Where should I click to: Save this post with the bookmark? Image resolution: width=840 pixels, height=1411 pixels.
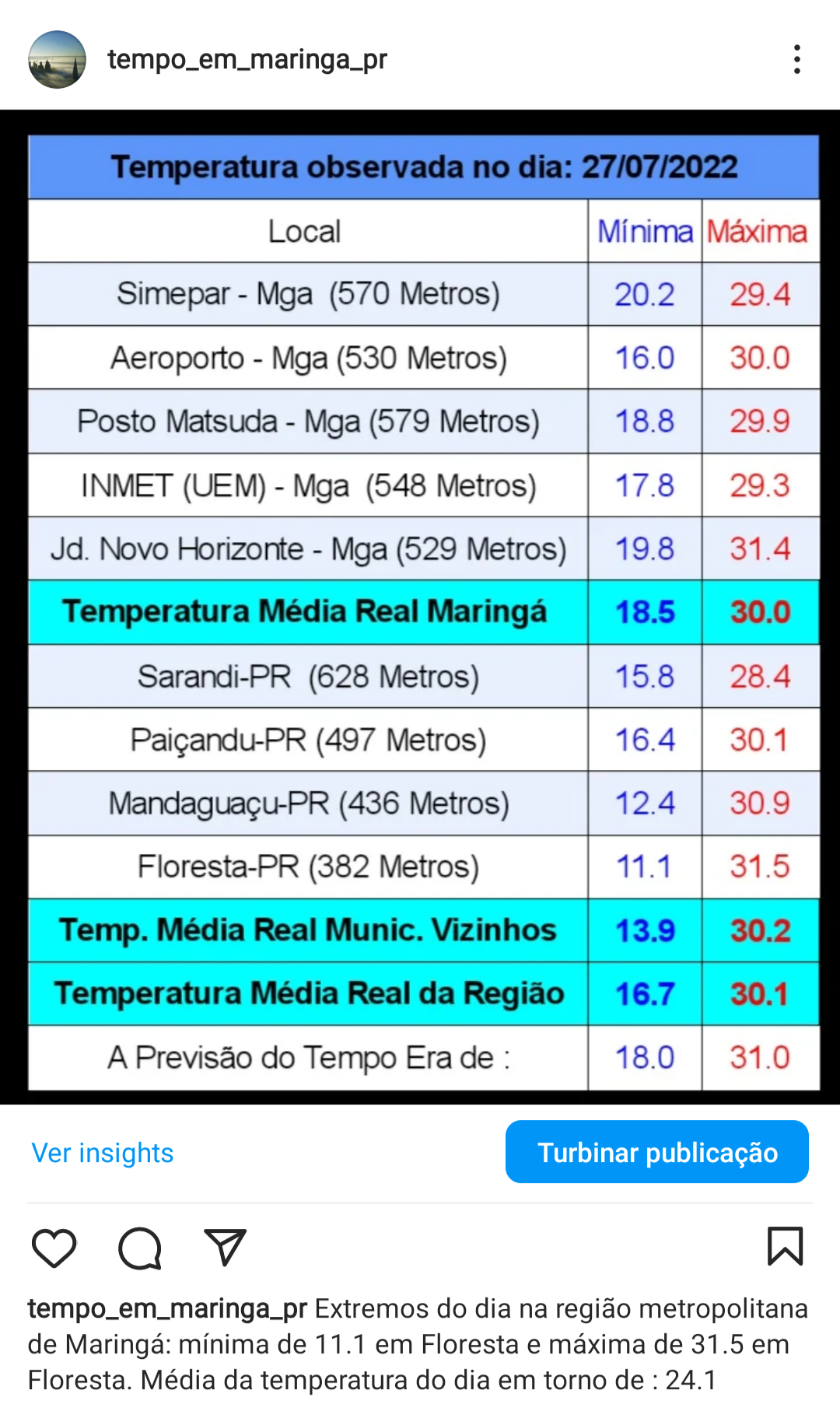coord(785,1246)
